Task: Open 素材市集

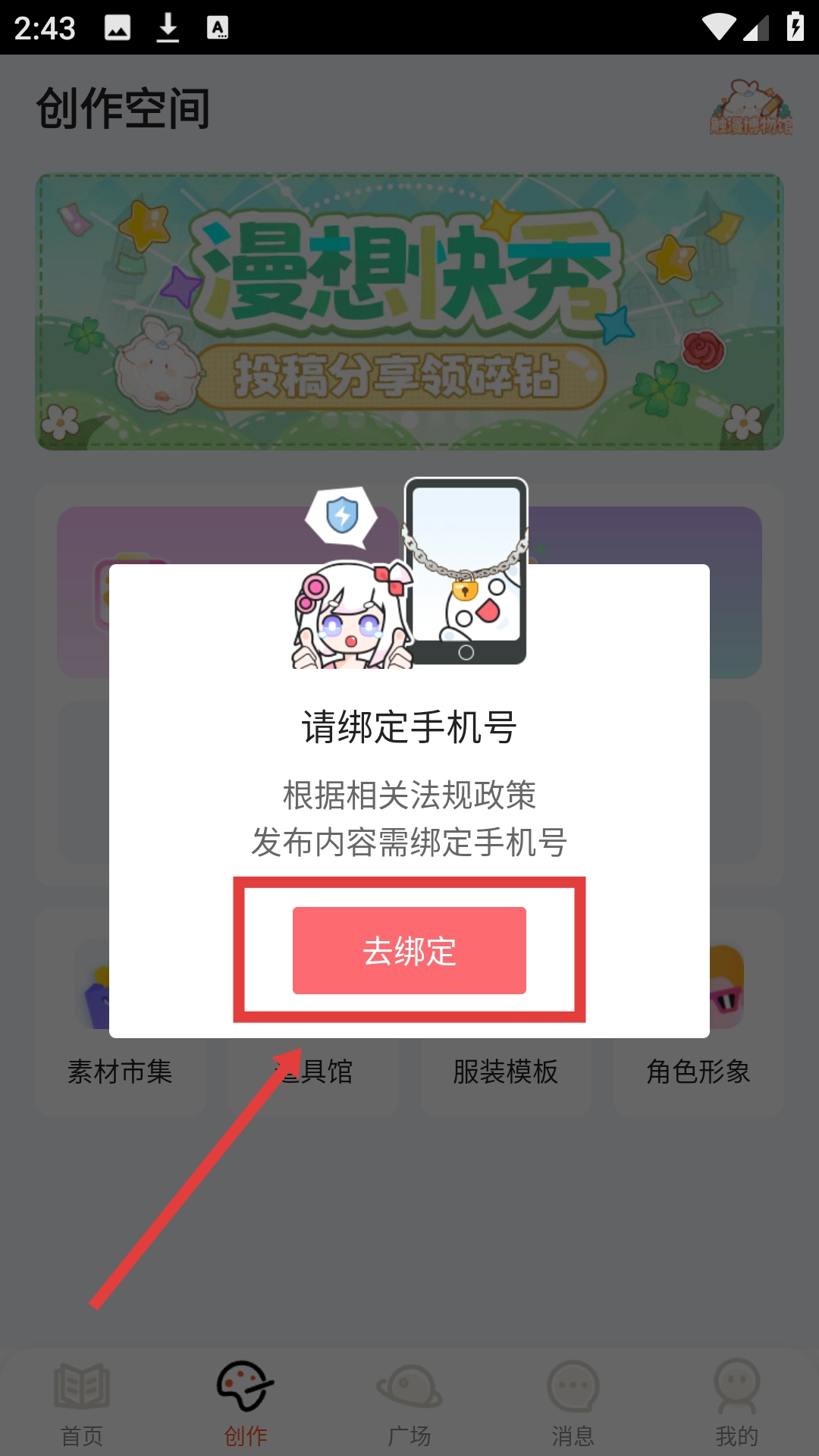Action: coord(120,1071)
